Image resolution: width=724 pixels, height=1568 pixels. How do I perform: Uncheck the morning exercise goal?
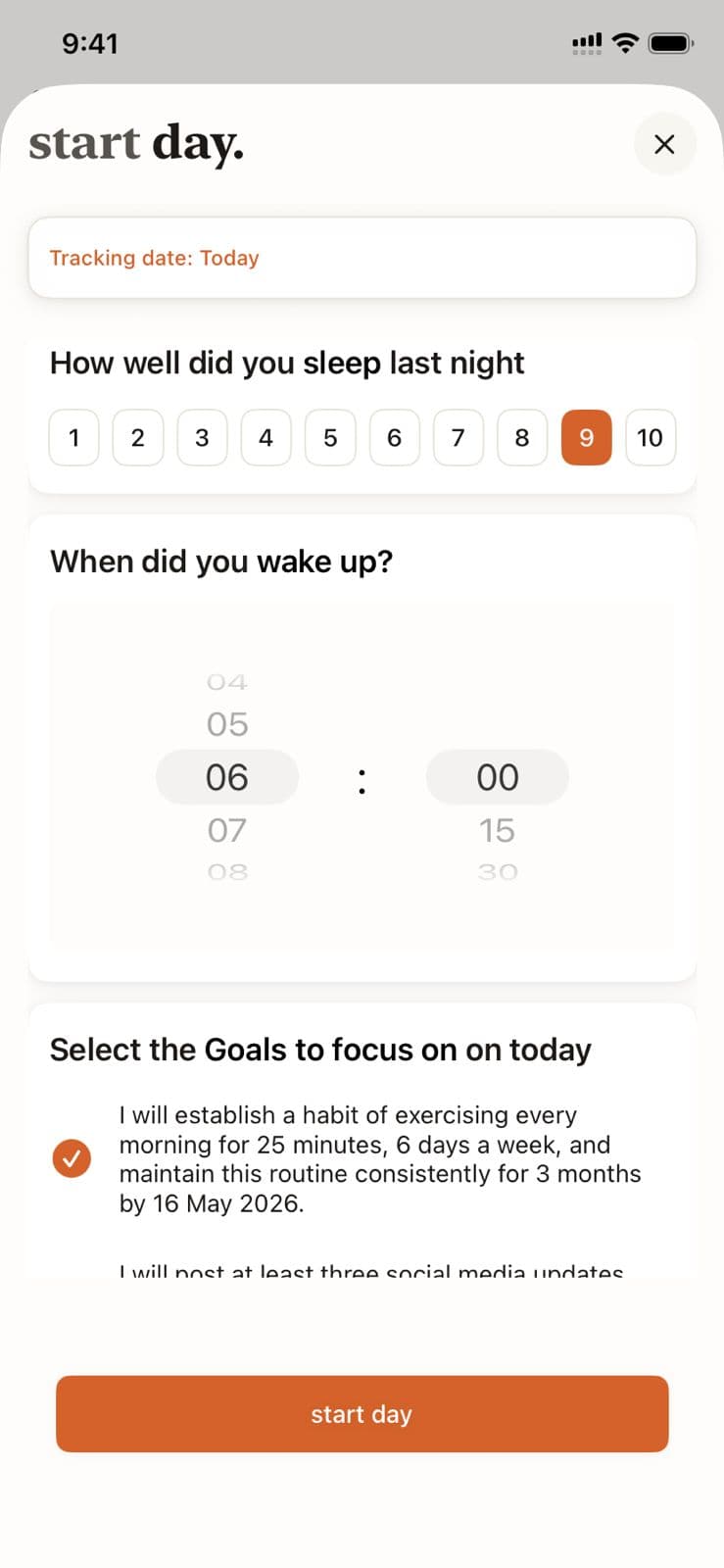pyautogui.click(x=72, y=1158)
